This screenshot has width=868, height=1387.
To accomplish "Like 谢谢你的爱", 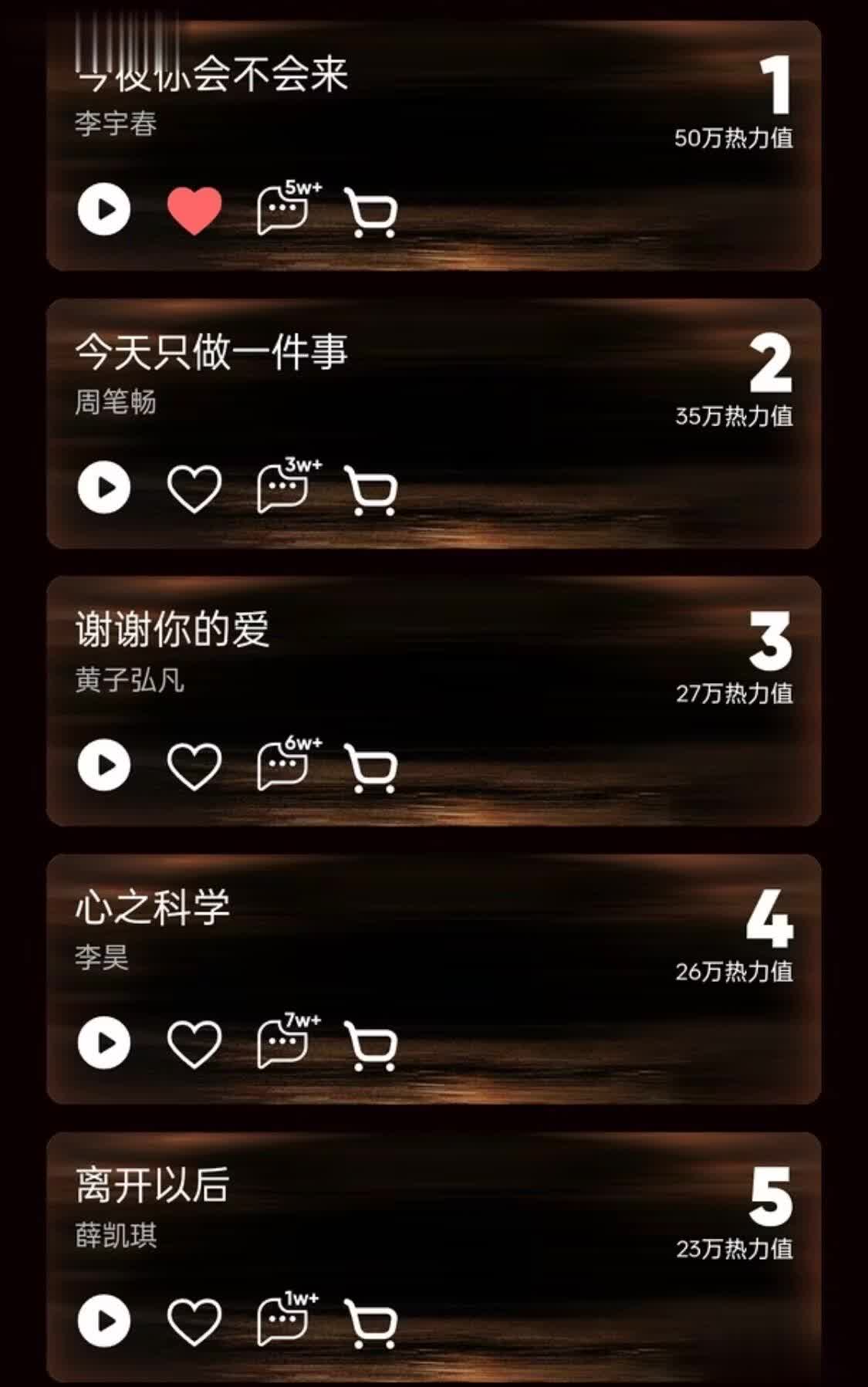I will [x=194, y=766].
